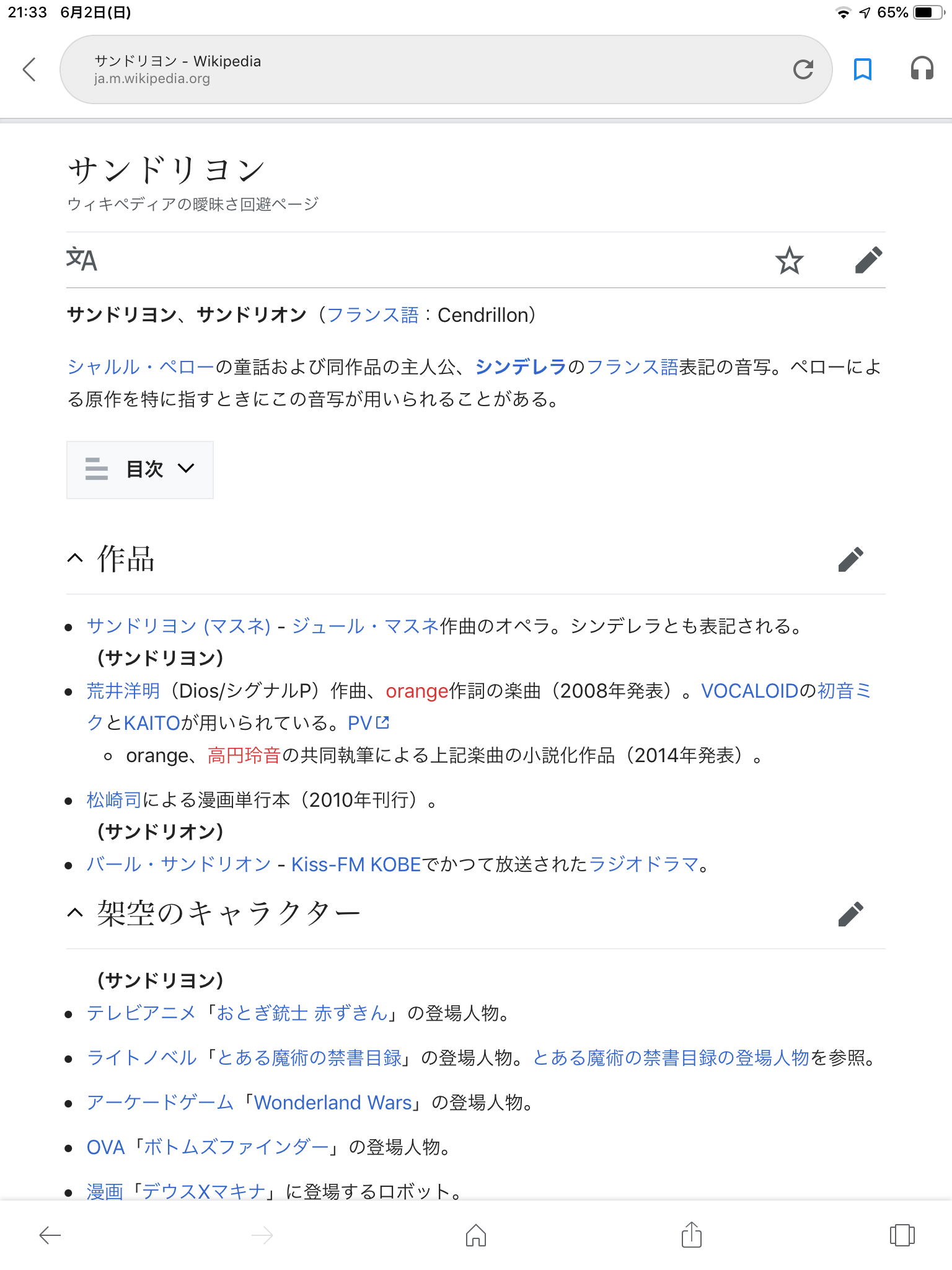Screen dimensions: 952x1270
Task: Open the サンドリヨン (マスネ) link
Action: point(178,626)
